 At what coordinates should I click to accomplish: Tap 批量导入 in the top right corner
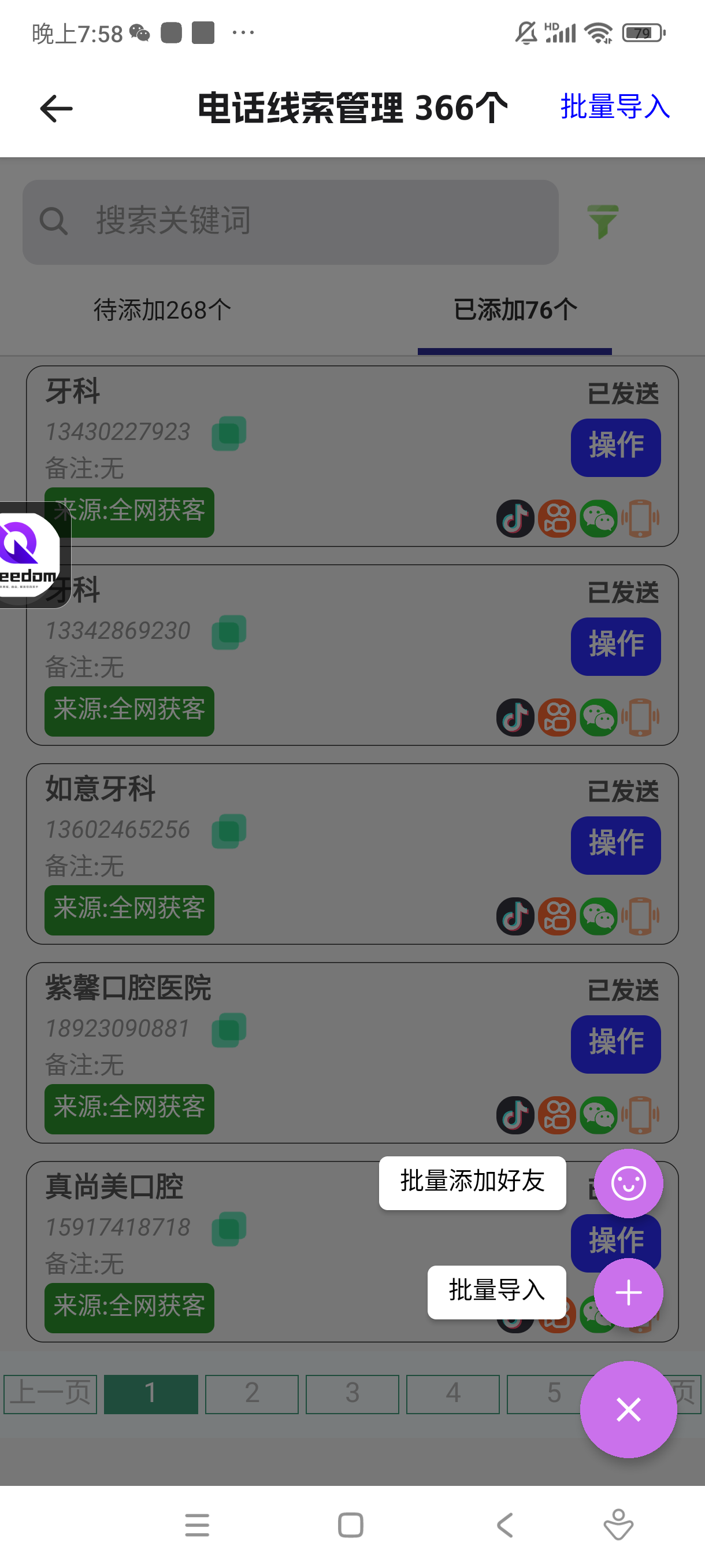click(x=614, y=107)
